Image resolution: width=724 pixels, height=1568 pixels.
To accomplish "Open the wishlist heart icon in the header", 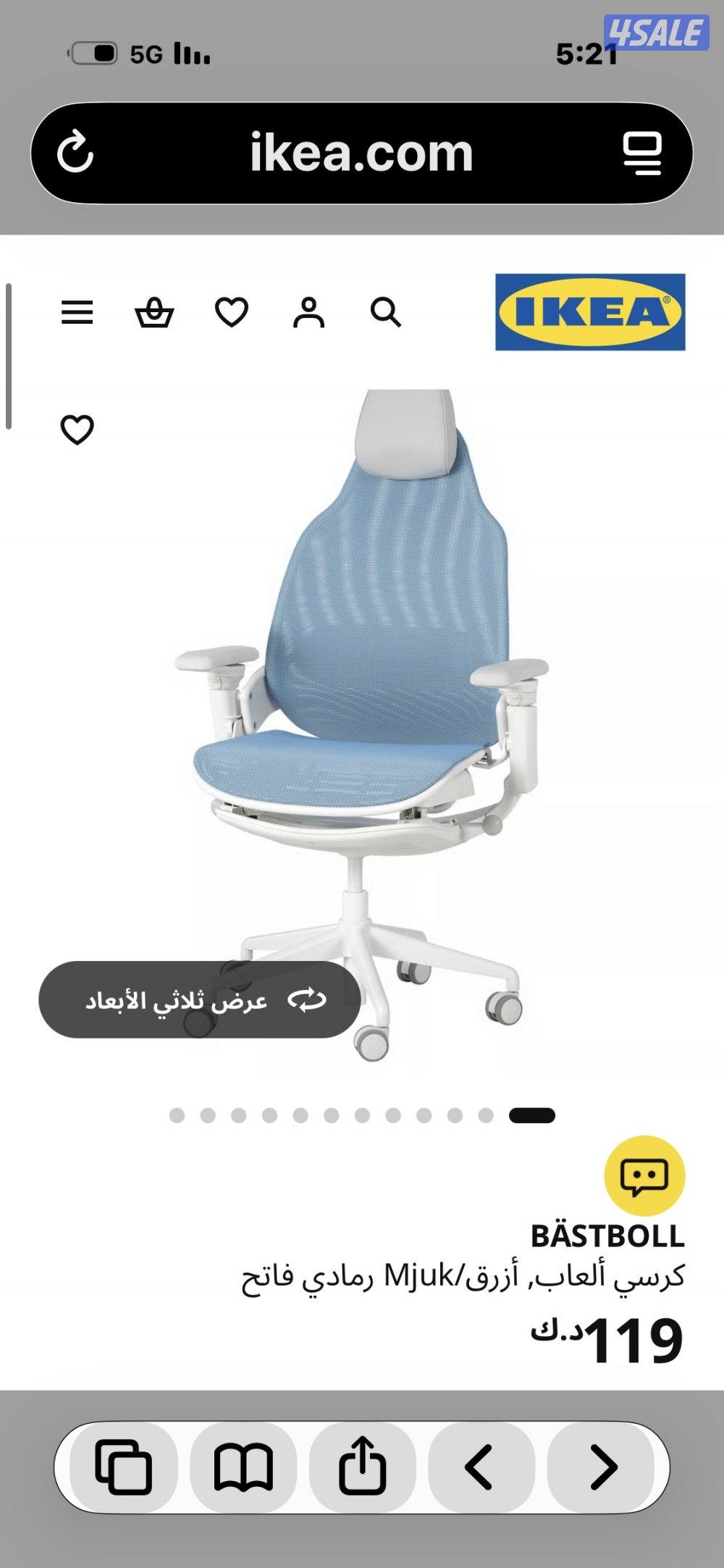I will click(x=232, y=313).
